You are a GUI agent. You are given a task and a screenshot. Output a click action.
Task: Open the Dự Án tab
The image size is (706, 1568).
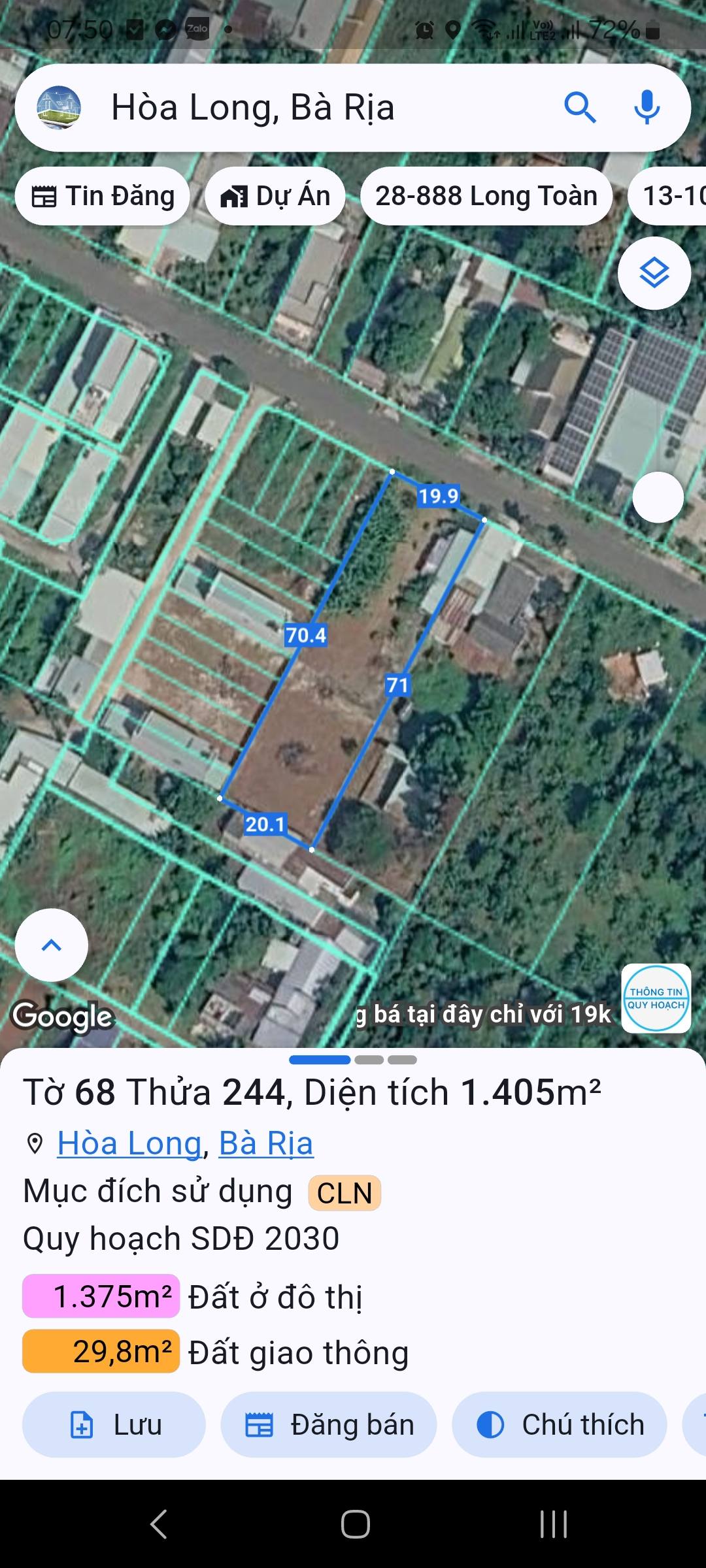point(275,195)
